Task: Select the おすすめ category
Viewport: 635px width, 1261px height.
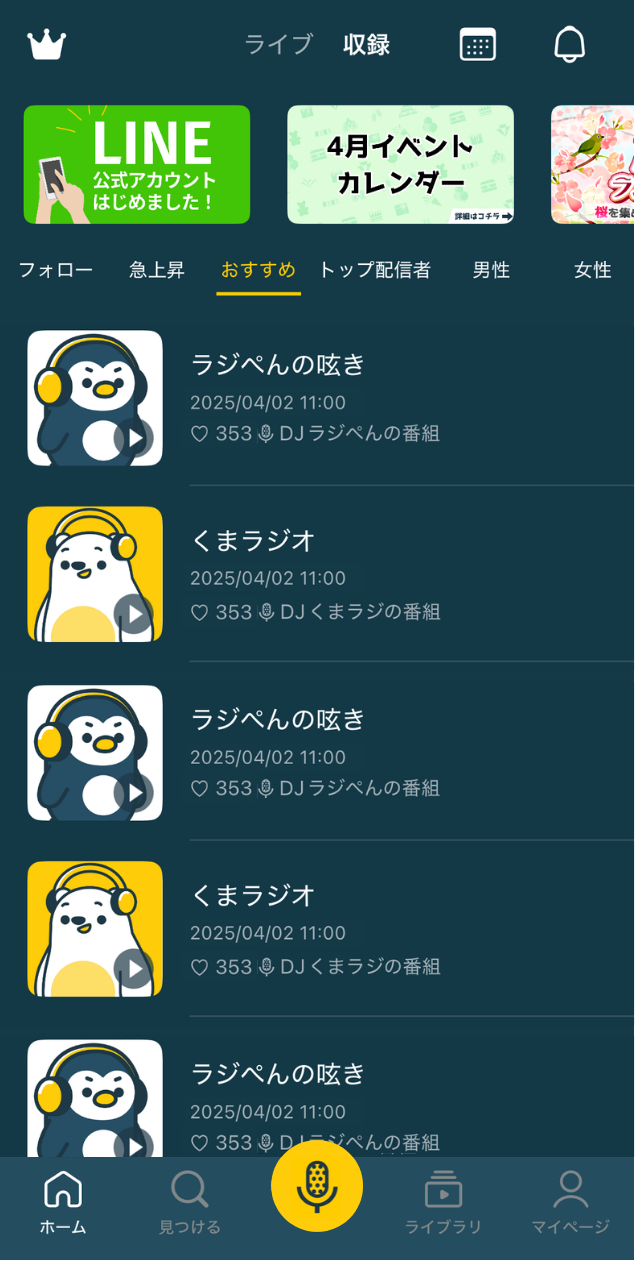Action: 258,270
